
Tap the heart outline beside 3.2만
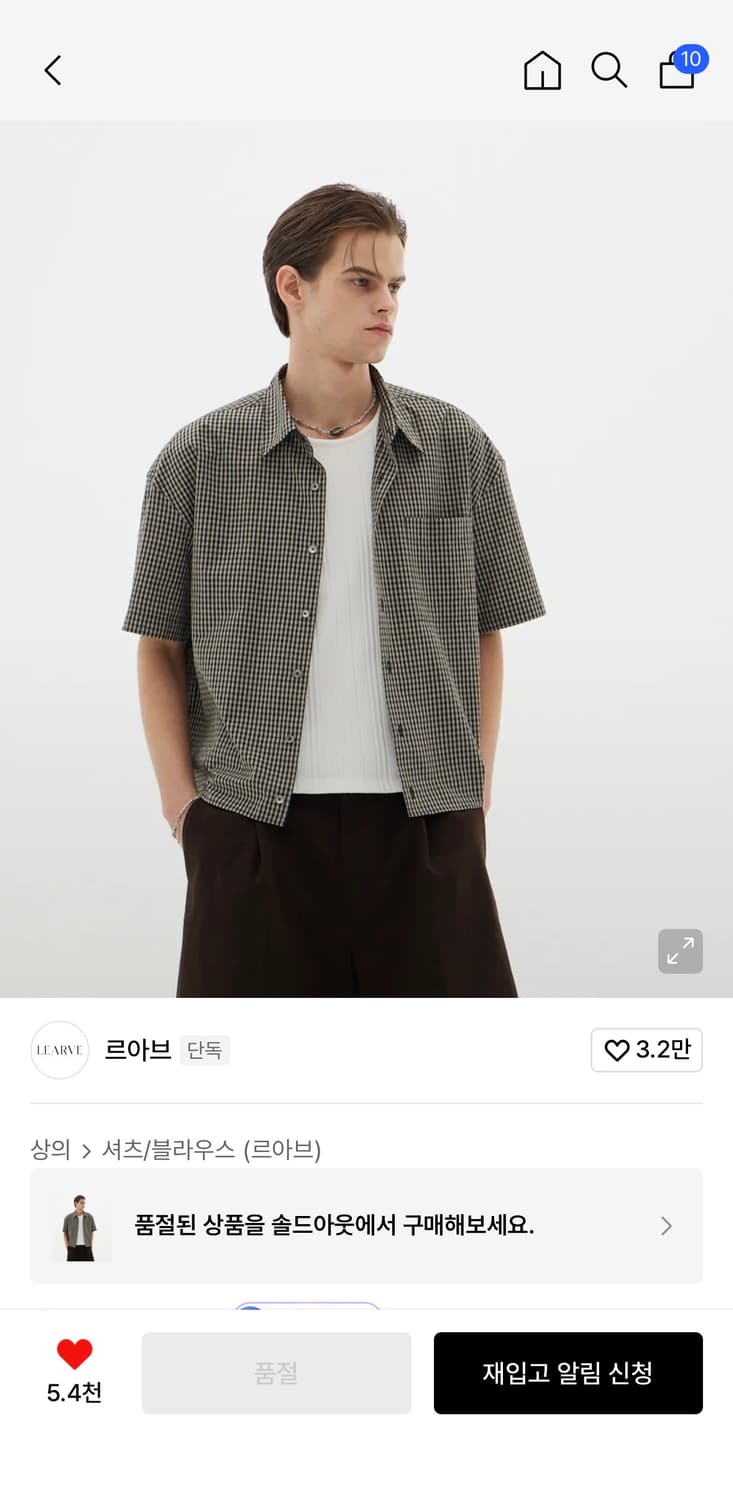[614, 1051]
